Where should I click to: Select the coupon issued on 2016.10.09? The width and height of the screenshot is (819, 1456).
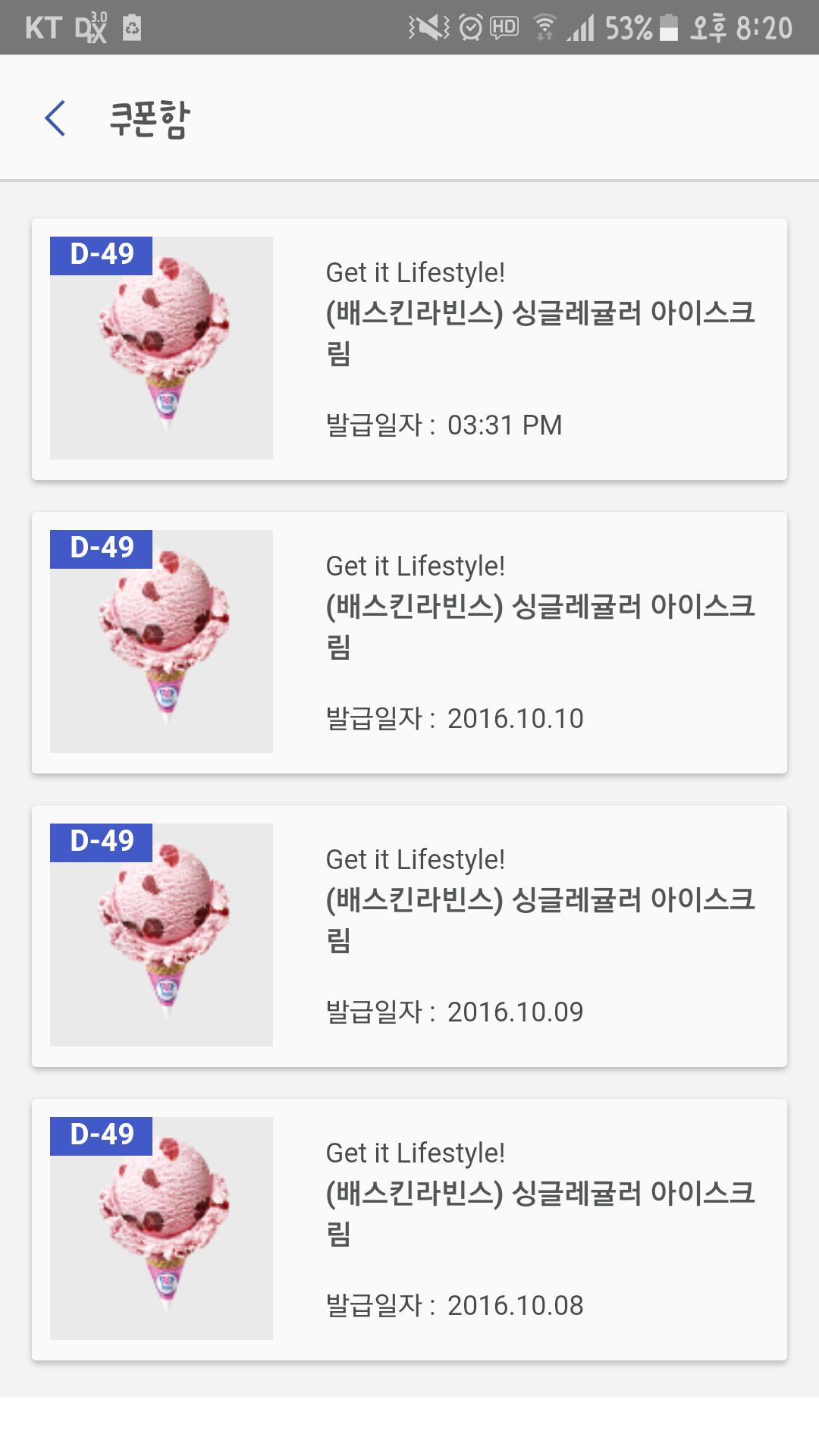409,936
